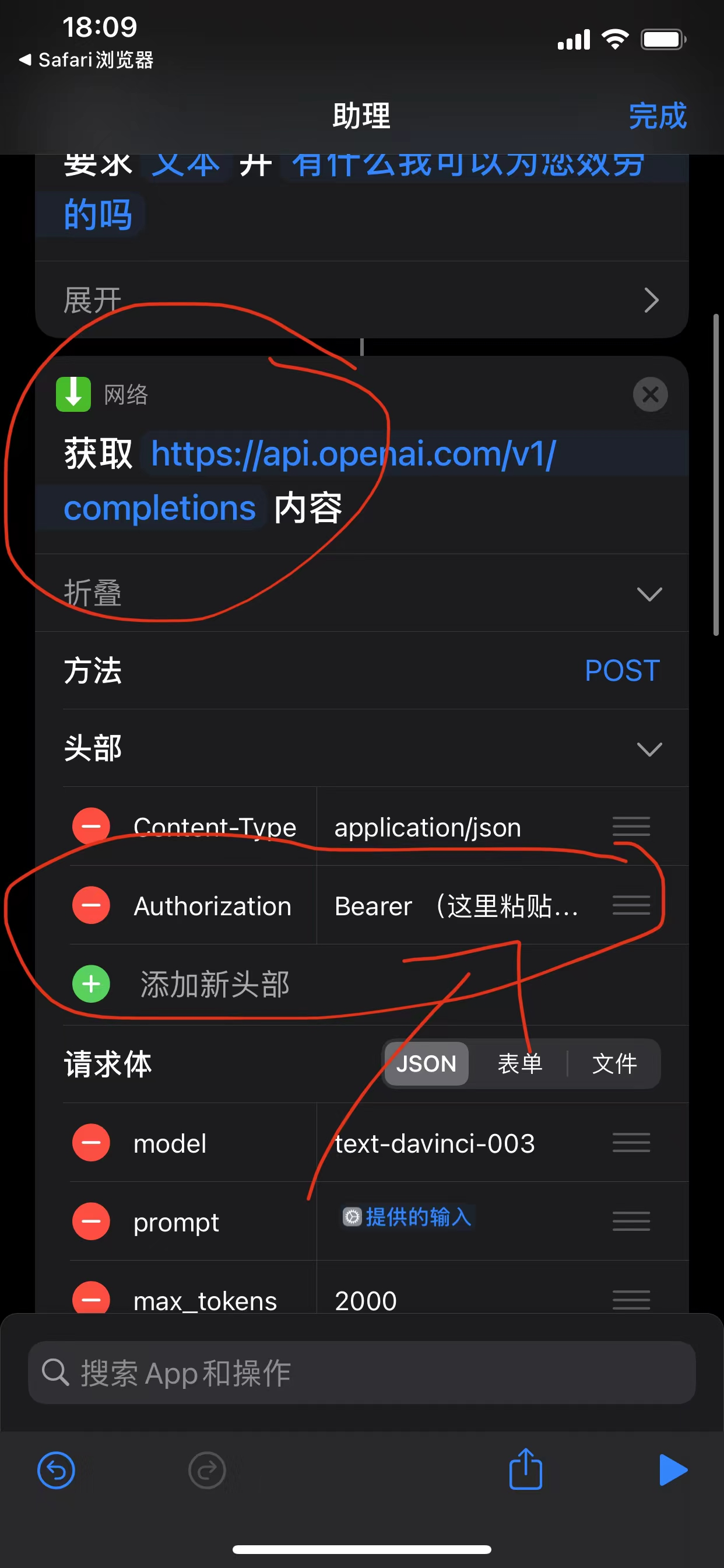Image resolution: width=724 pixels, height=1568 pixels.
Task: Delete the prompt field row
Action: [x=92, y=1221]
